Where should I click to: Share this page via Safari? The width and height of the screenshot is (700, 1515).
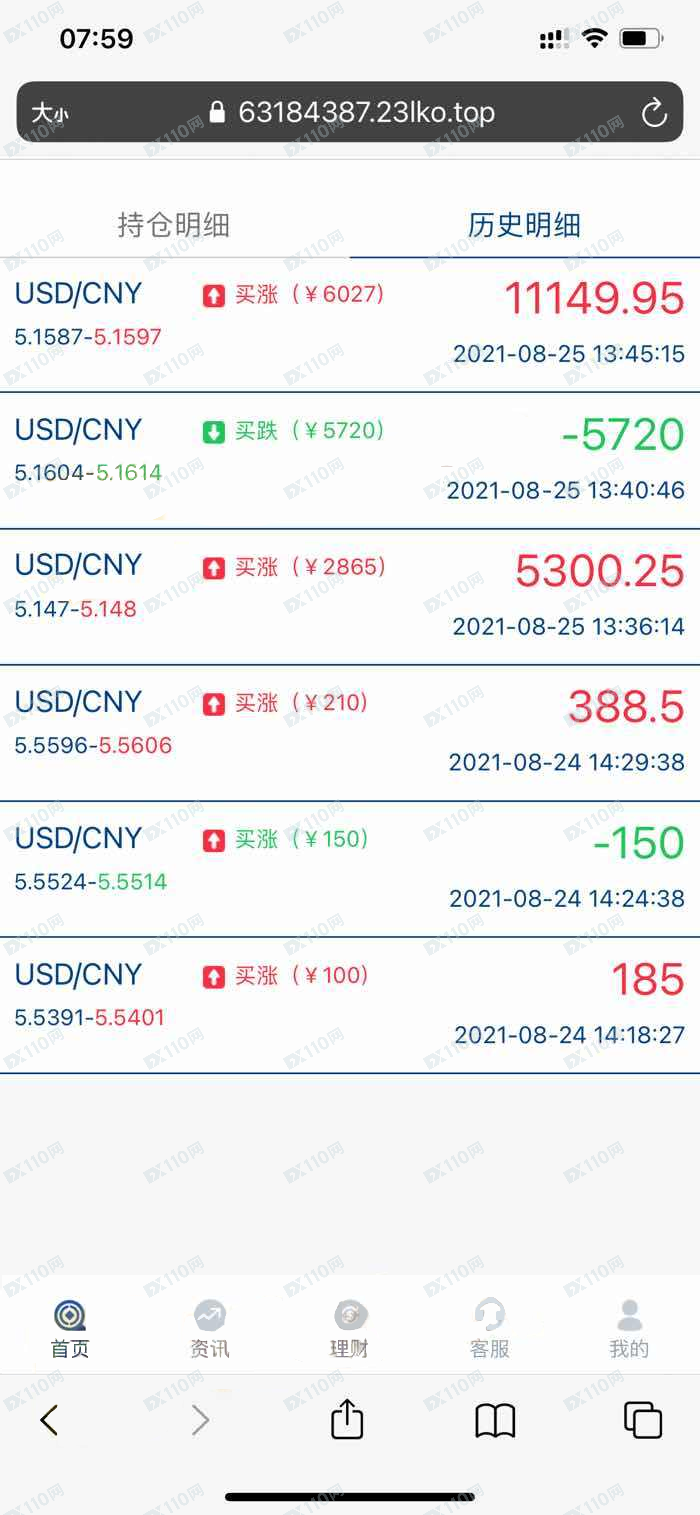tap(347, 1418)
